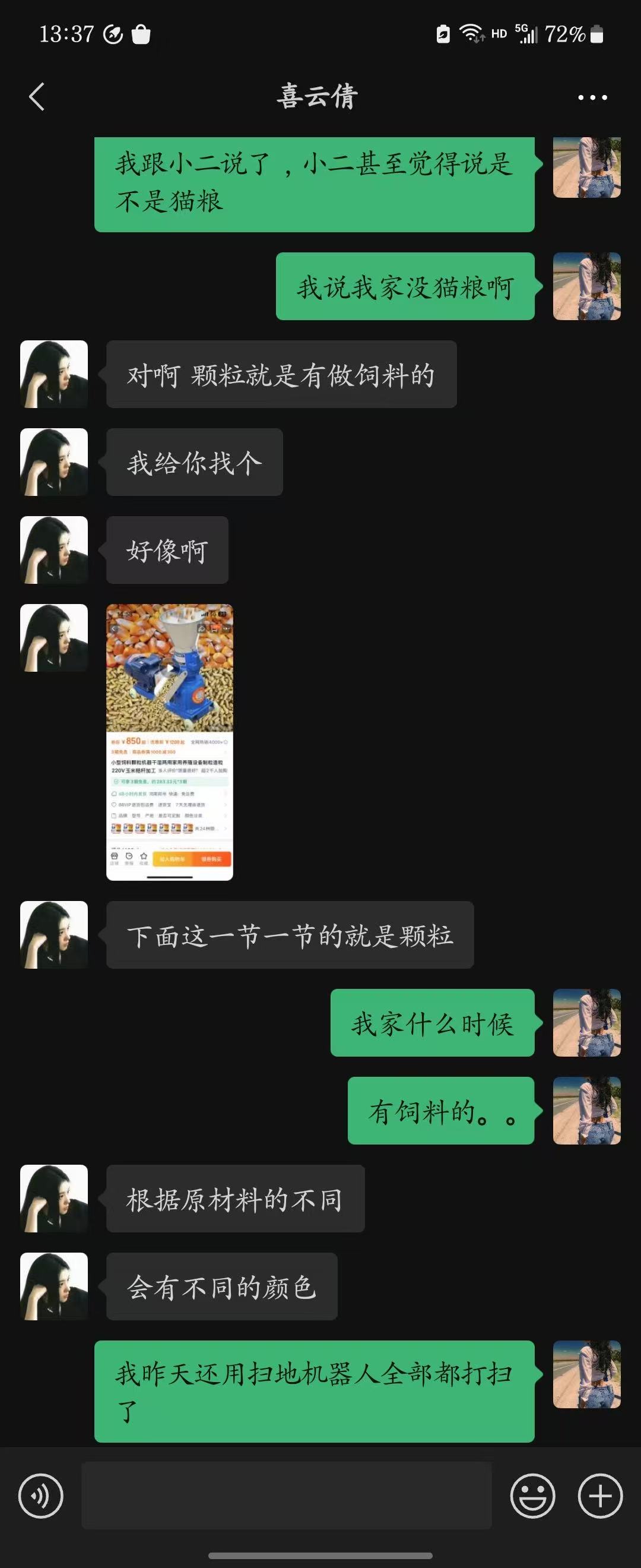The image size is (641, 1568).
Task: Open the emoji sticker panel
Action: [532, 1496]
